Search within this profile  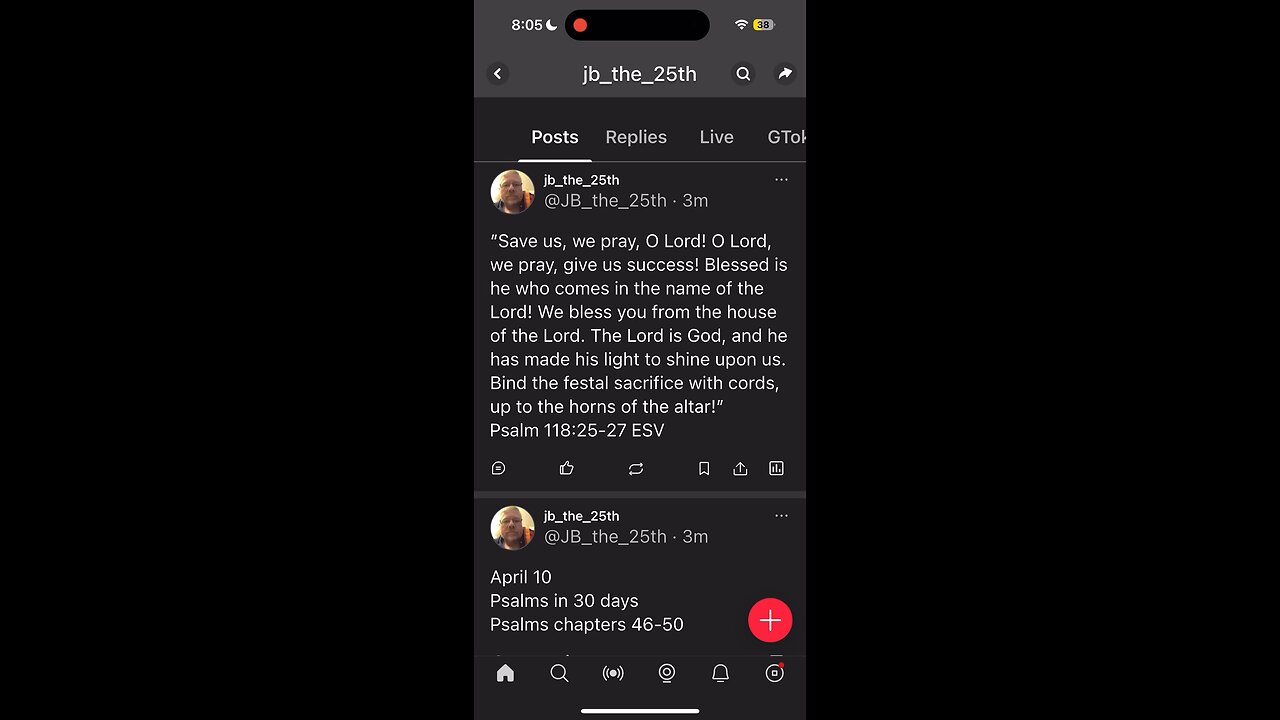743,73
